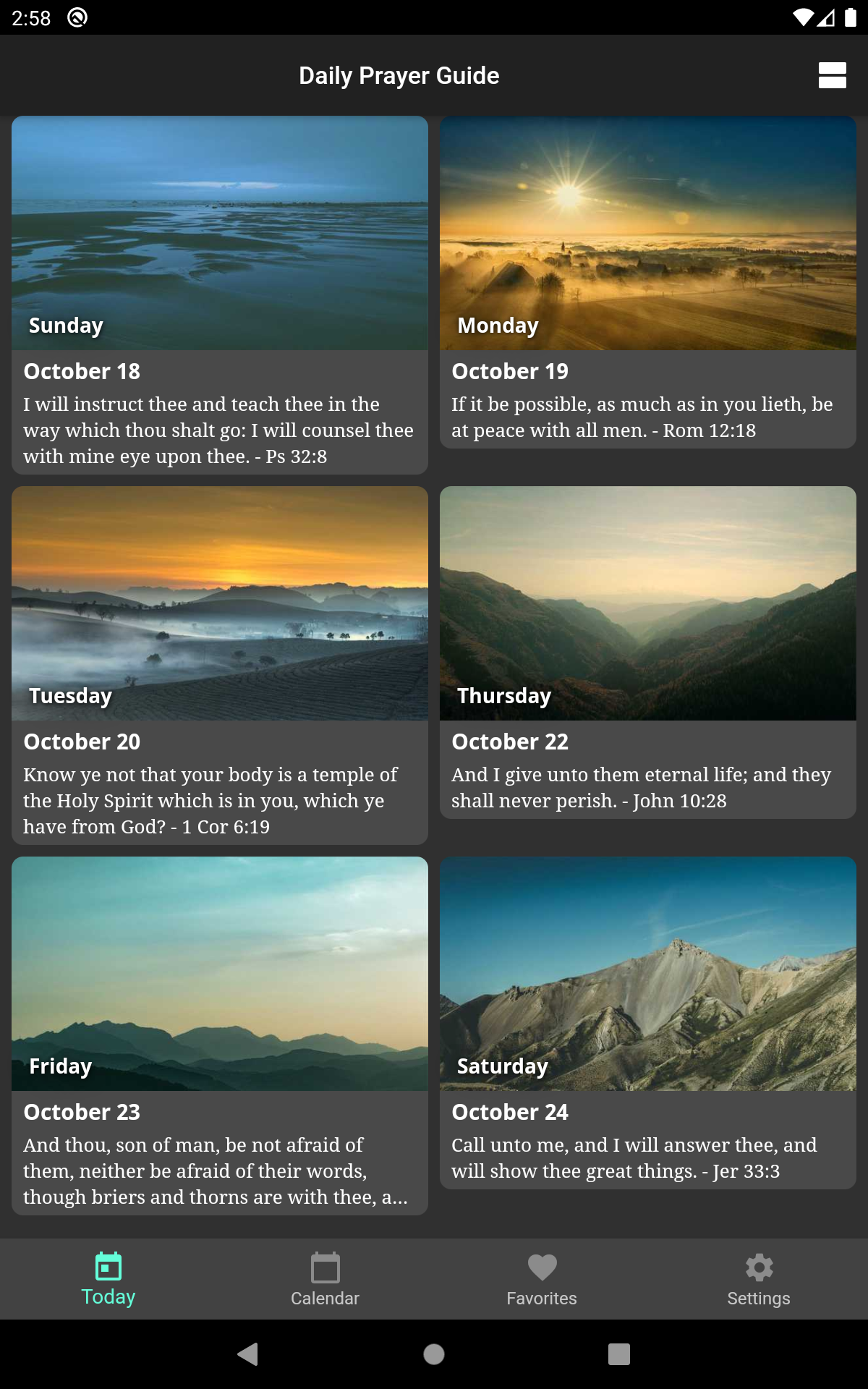
Task: Go to the Settings tab
Action: (759, 1279)
